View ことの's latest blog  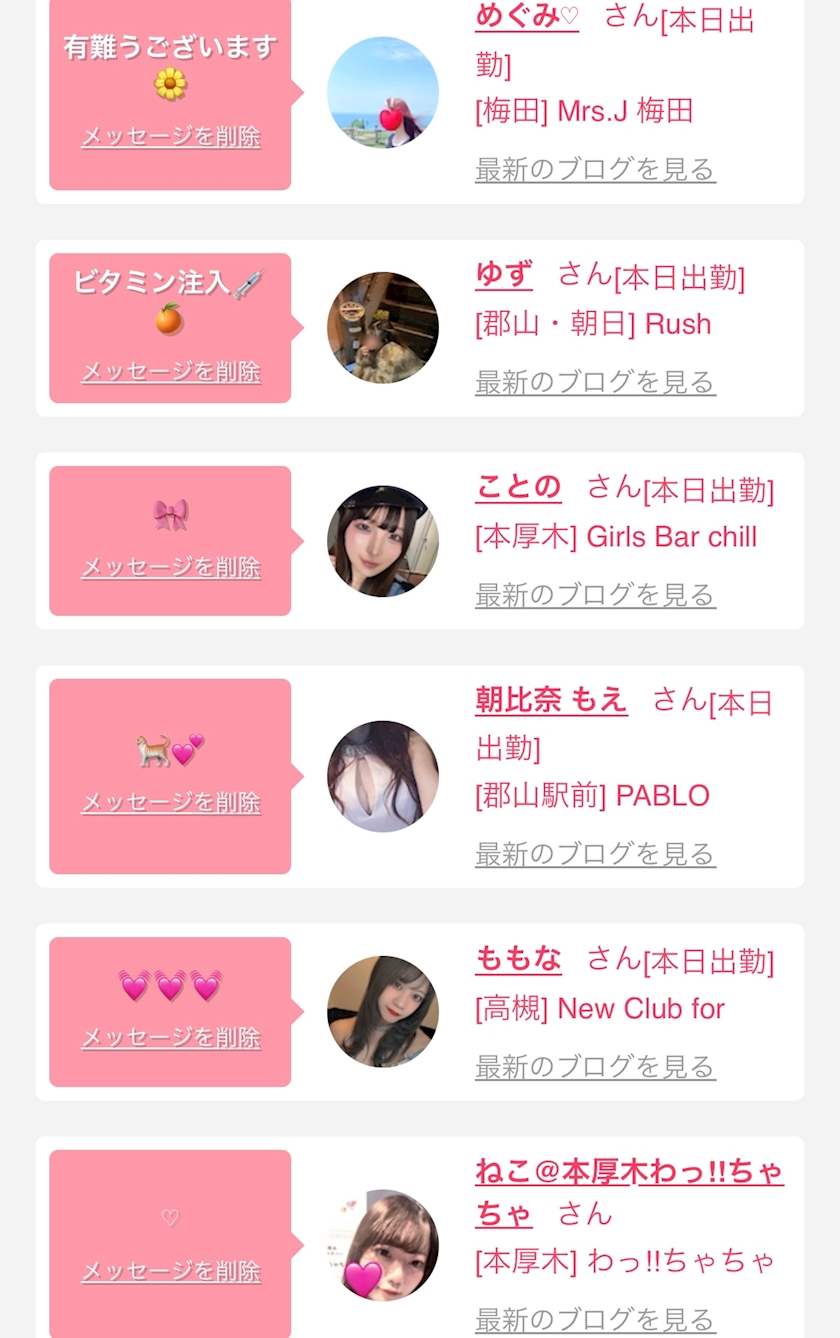tap(595, 594)
